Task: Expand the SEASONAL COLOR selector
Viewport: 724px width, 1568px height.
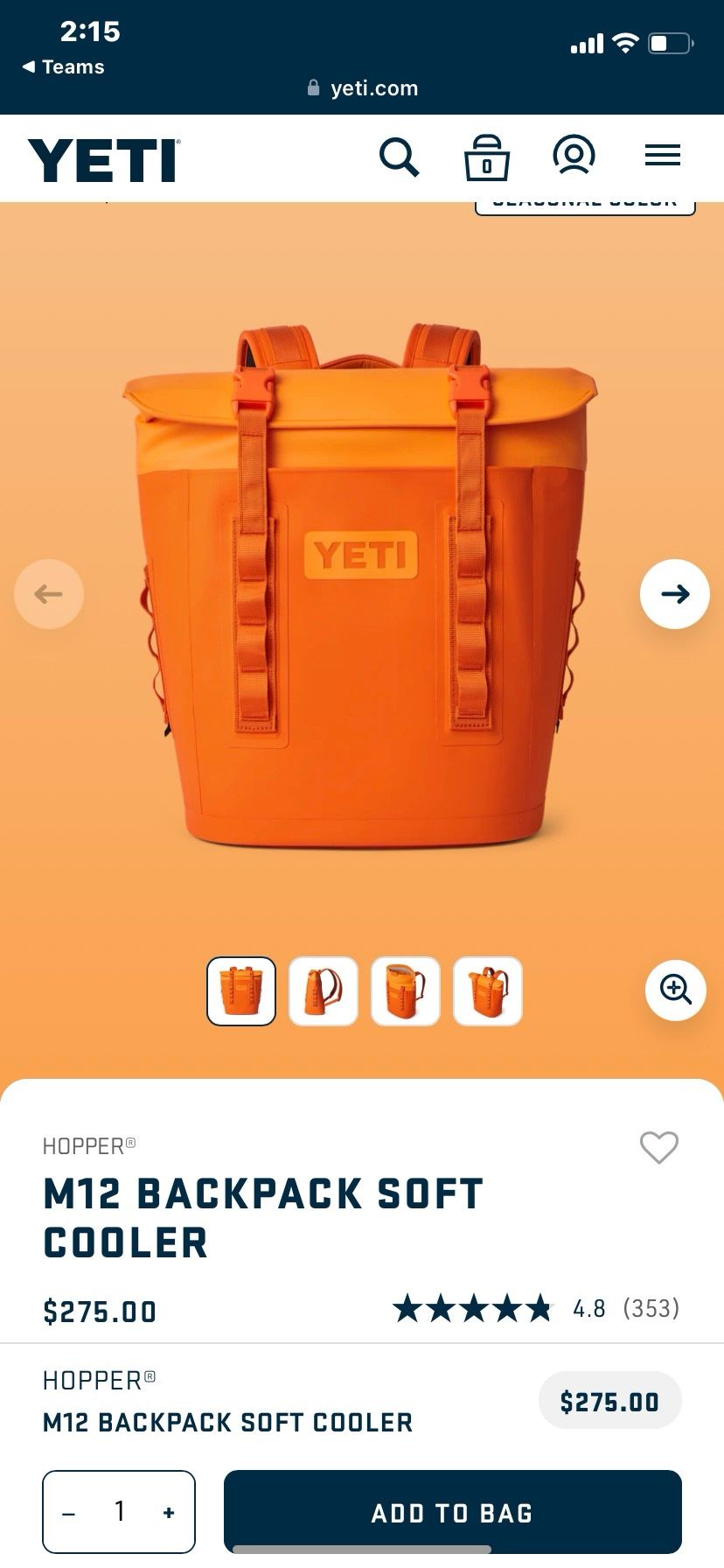Action: click(x=584, y=199)
